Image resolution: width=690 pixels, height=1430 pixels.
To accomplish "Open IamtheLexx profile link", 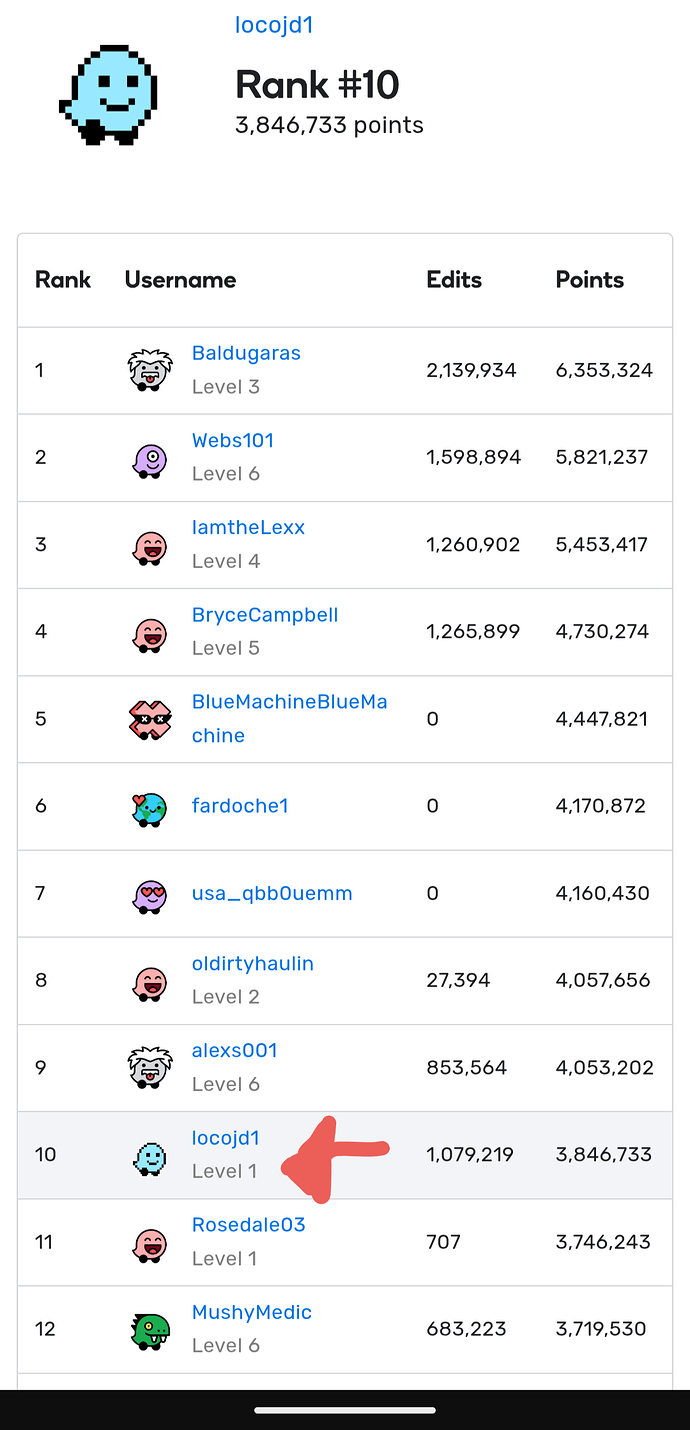I will point(248,527).
